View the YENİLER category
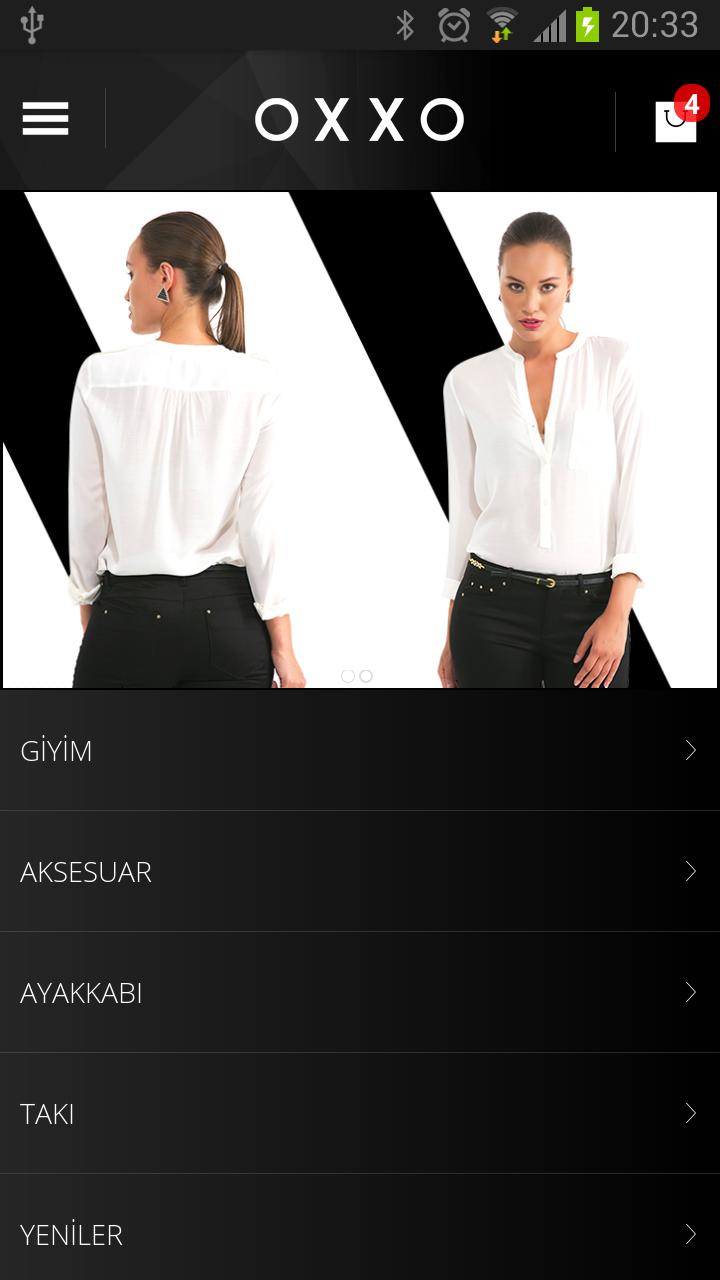 (360, 1235)
